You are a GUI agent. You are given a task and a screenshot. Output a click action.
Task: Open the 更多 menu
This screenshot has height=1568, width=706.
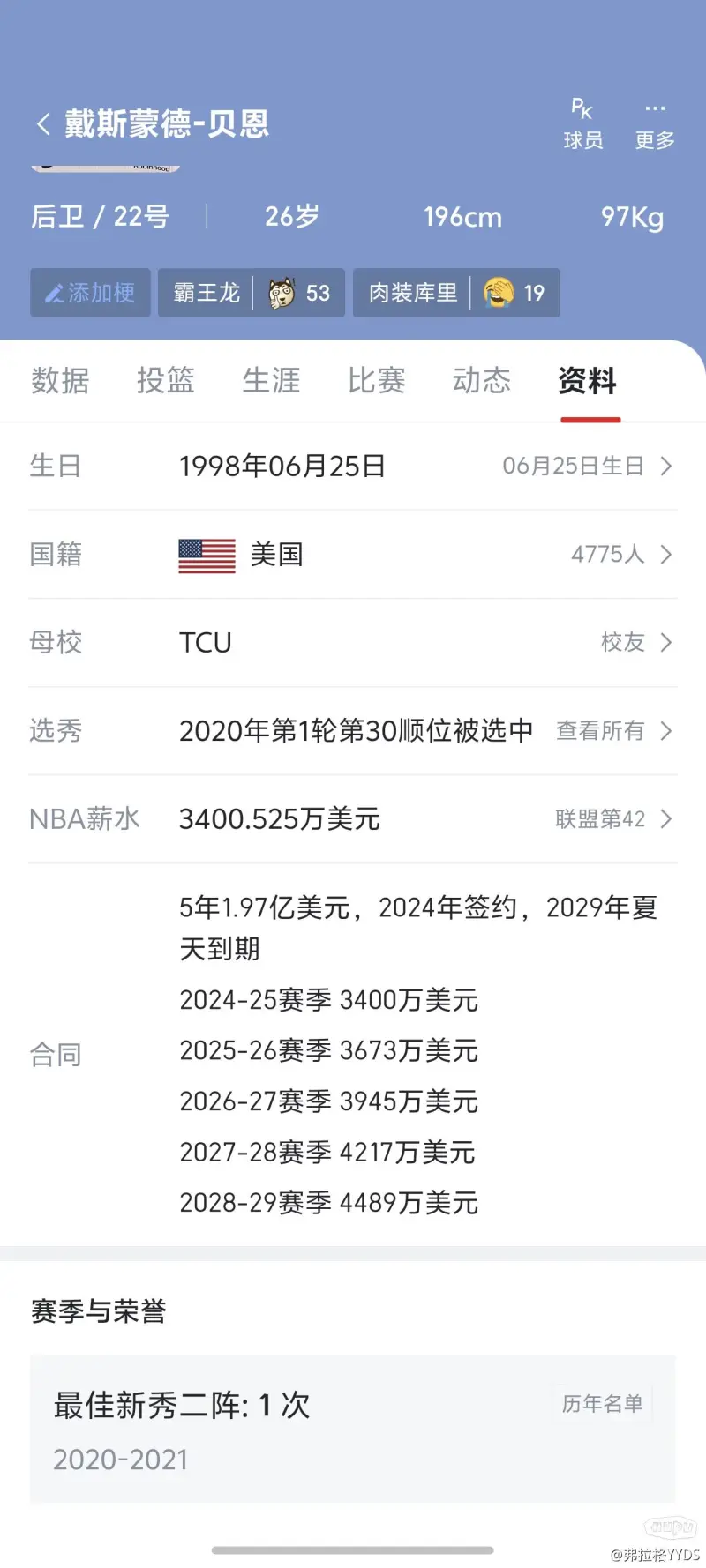pos(655,124)
